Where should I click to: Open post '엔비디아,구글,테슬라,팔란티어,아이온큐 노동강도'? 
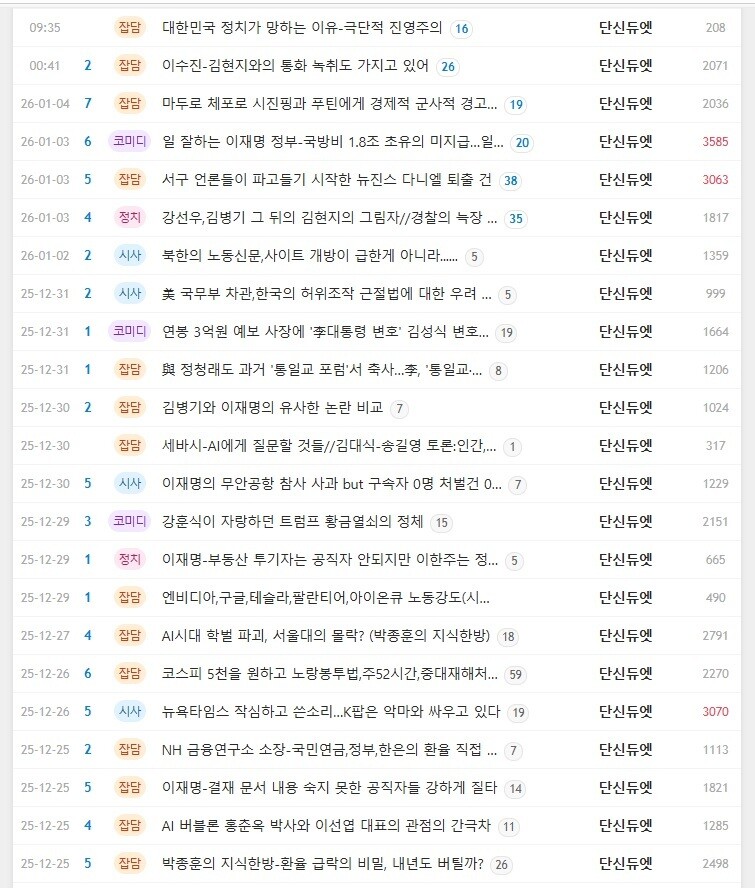tap(326, 597)
